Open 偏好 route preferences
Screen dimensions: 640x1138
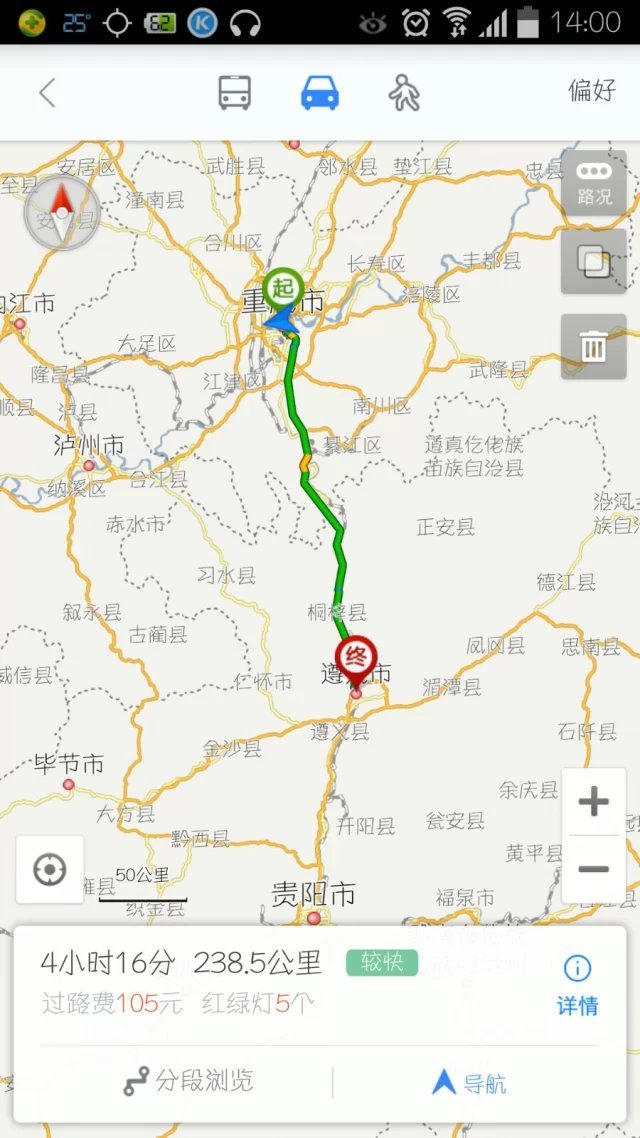[x=592, y=90]
